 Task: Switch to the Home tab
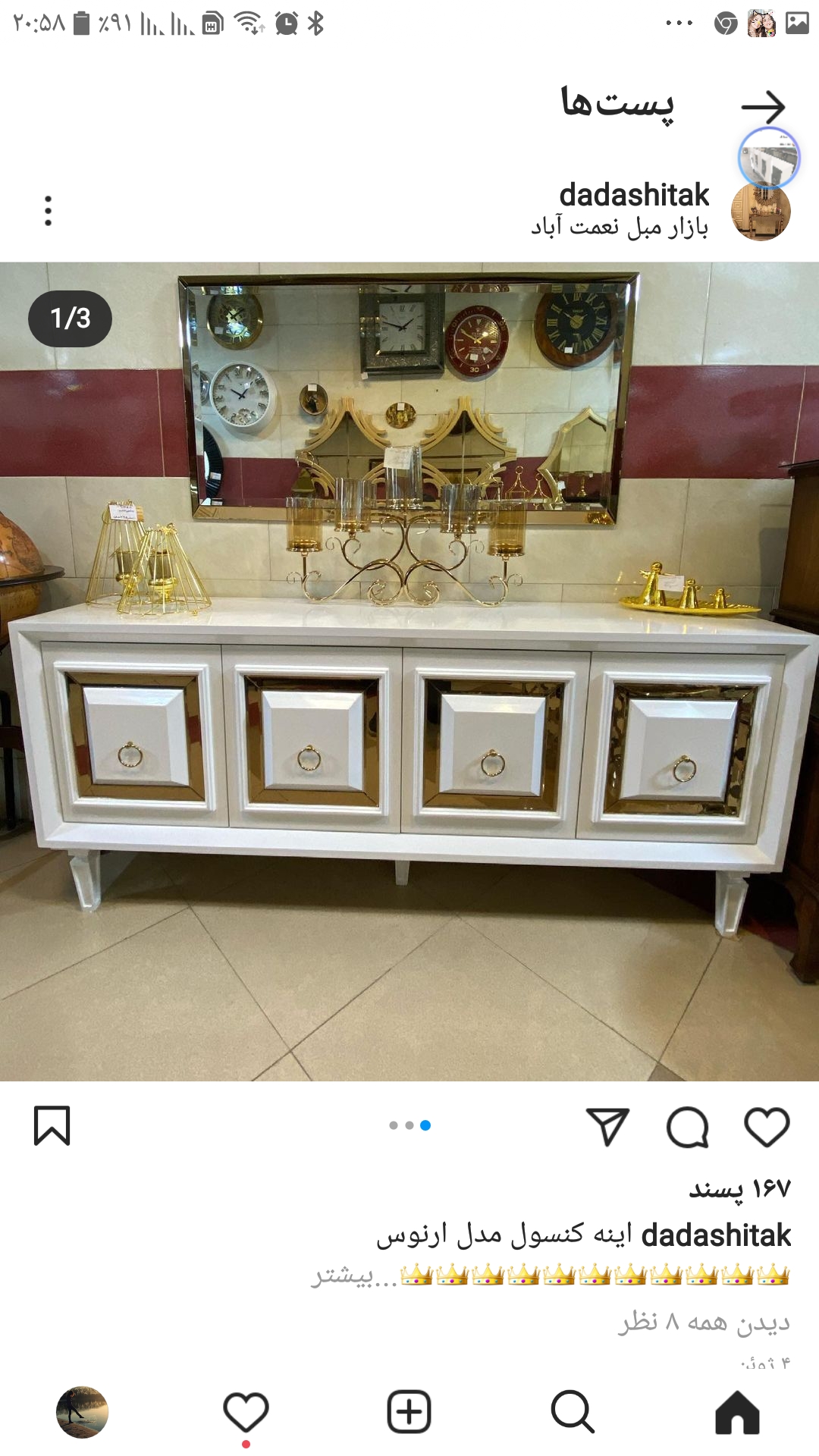(737, 1413)
